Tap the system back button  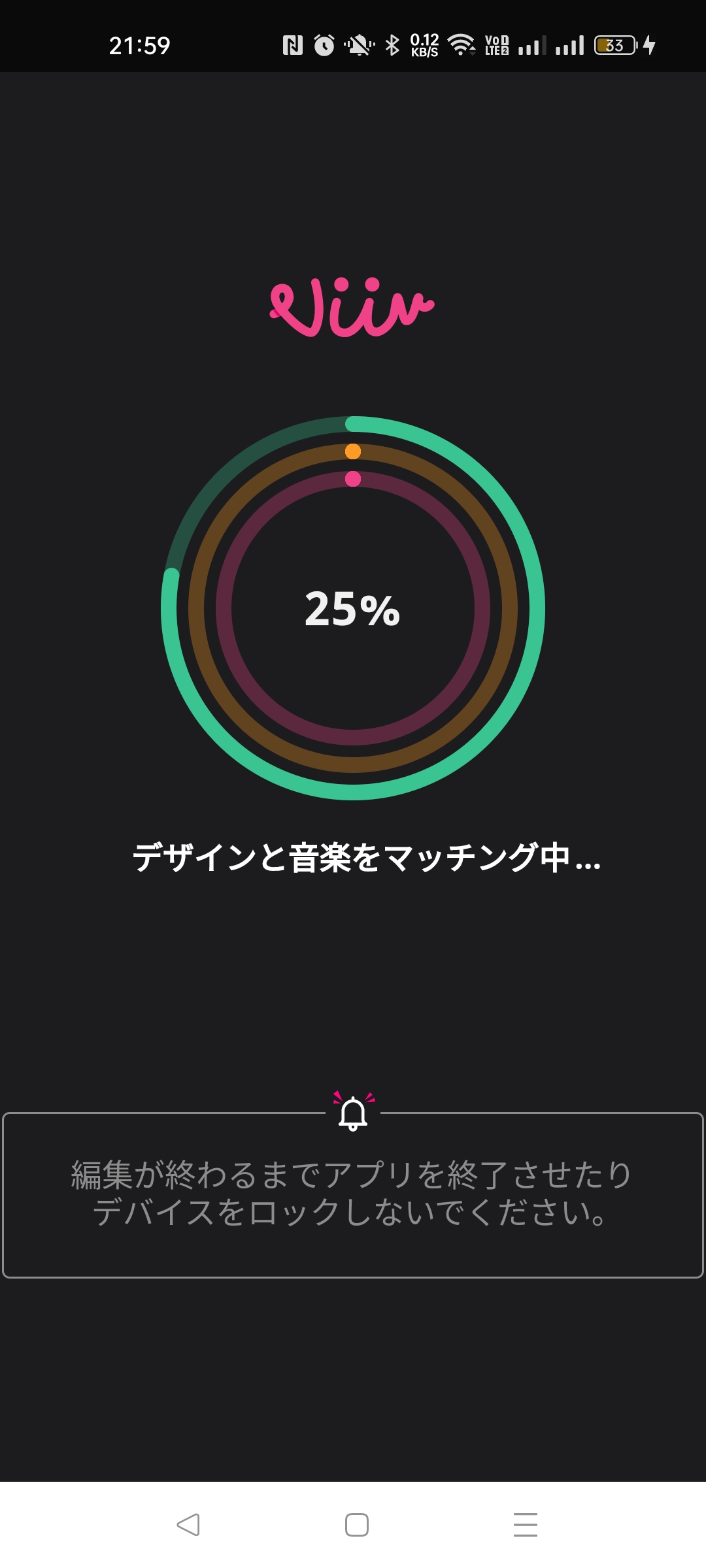(188, 1525)
